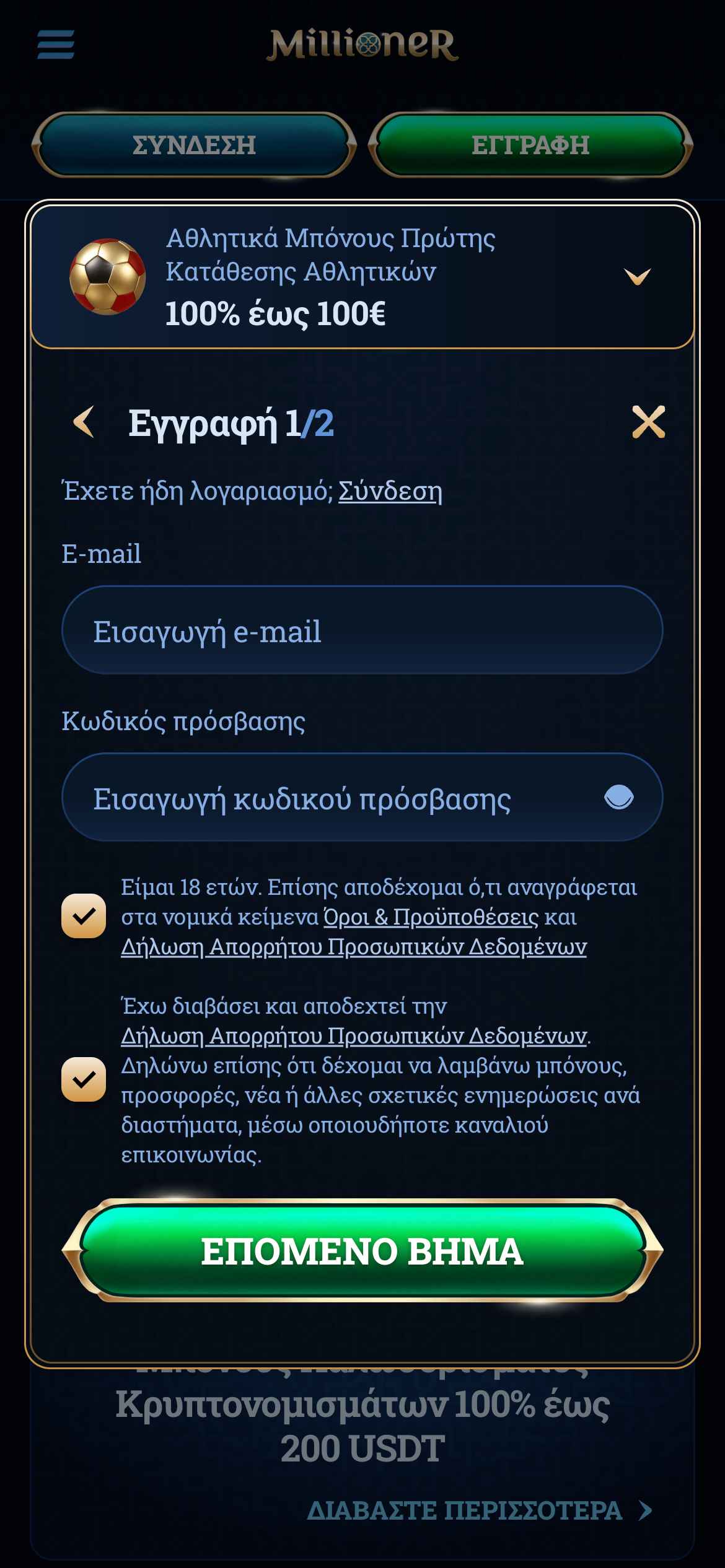Close the registration form
This screenshot has height=1568, width=725.
click(x=648, y=422)
